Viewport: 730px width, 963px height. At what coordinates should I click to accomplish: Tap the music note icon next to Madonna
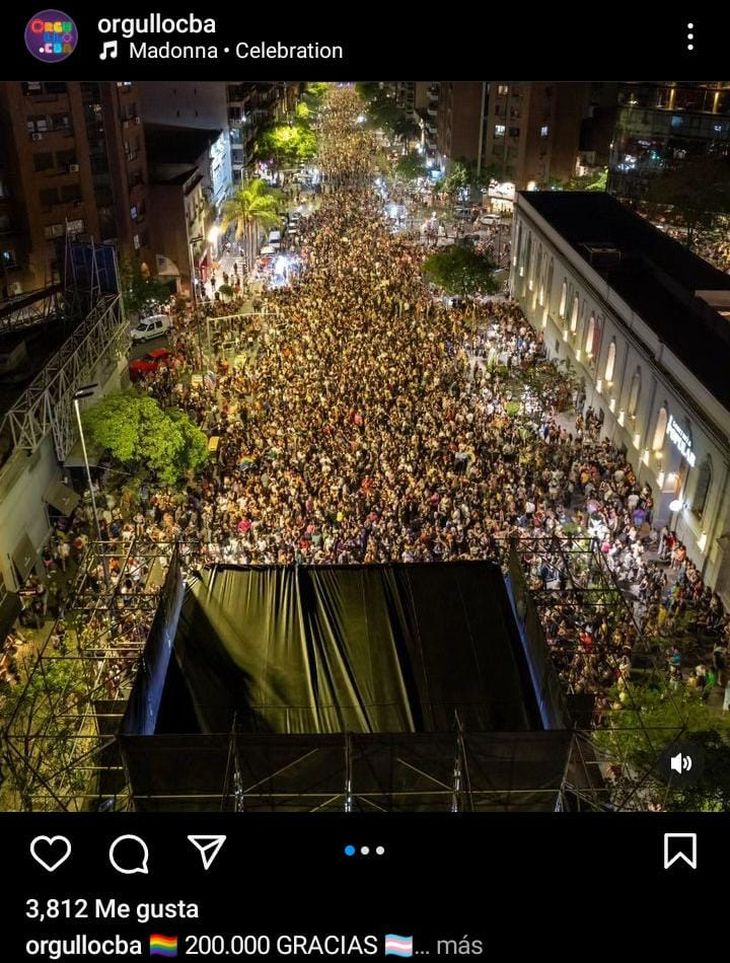click(110, 49)
